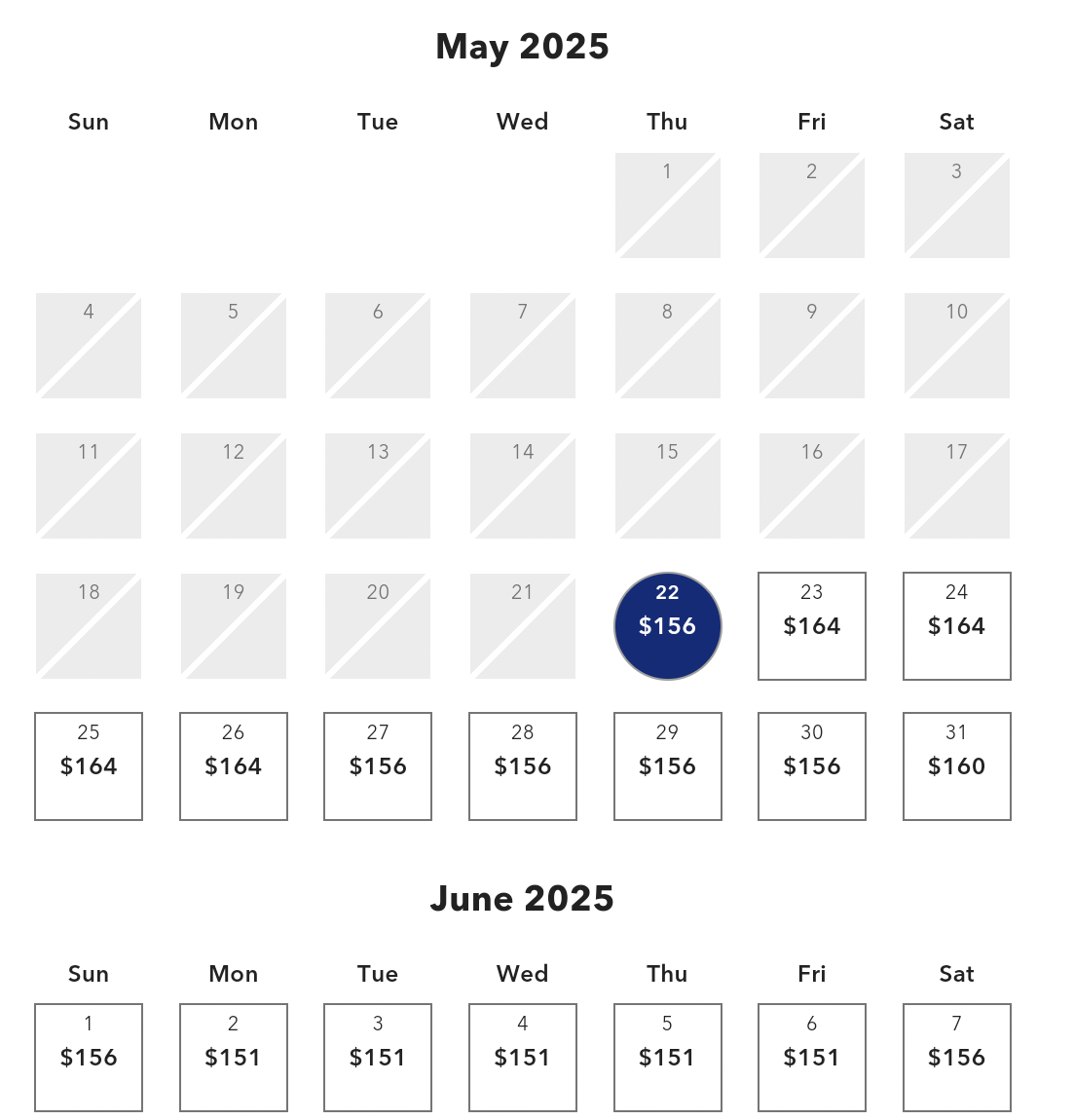Select May 28 date
Image resolution: width=1074 pixels, height=1120 pixels.
pyautogui.click(x=523, y=765)
